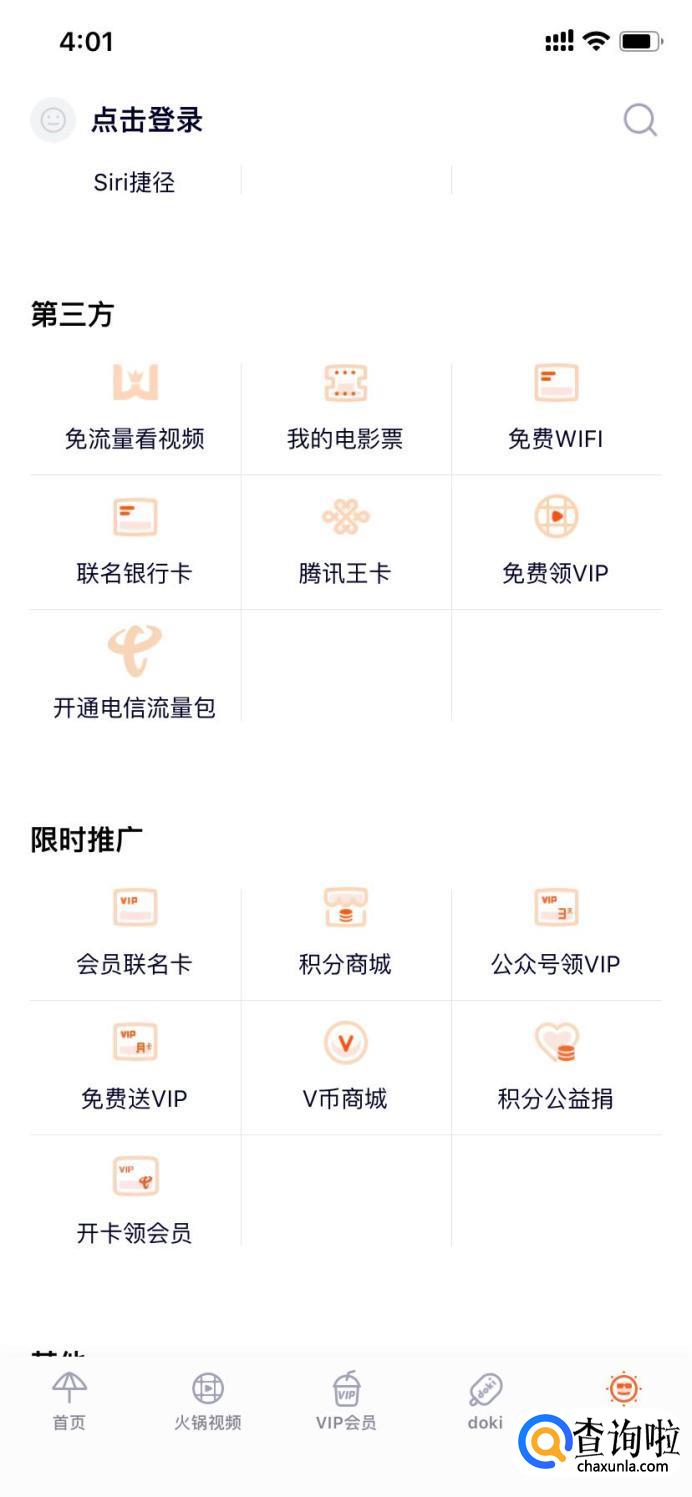Open 会员联名卡
Viewport: 692px width, 1497px height.
click(135, 934)
